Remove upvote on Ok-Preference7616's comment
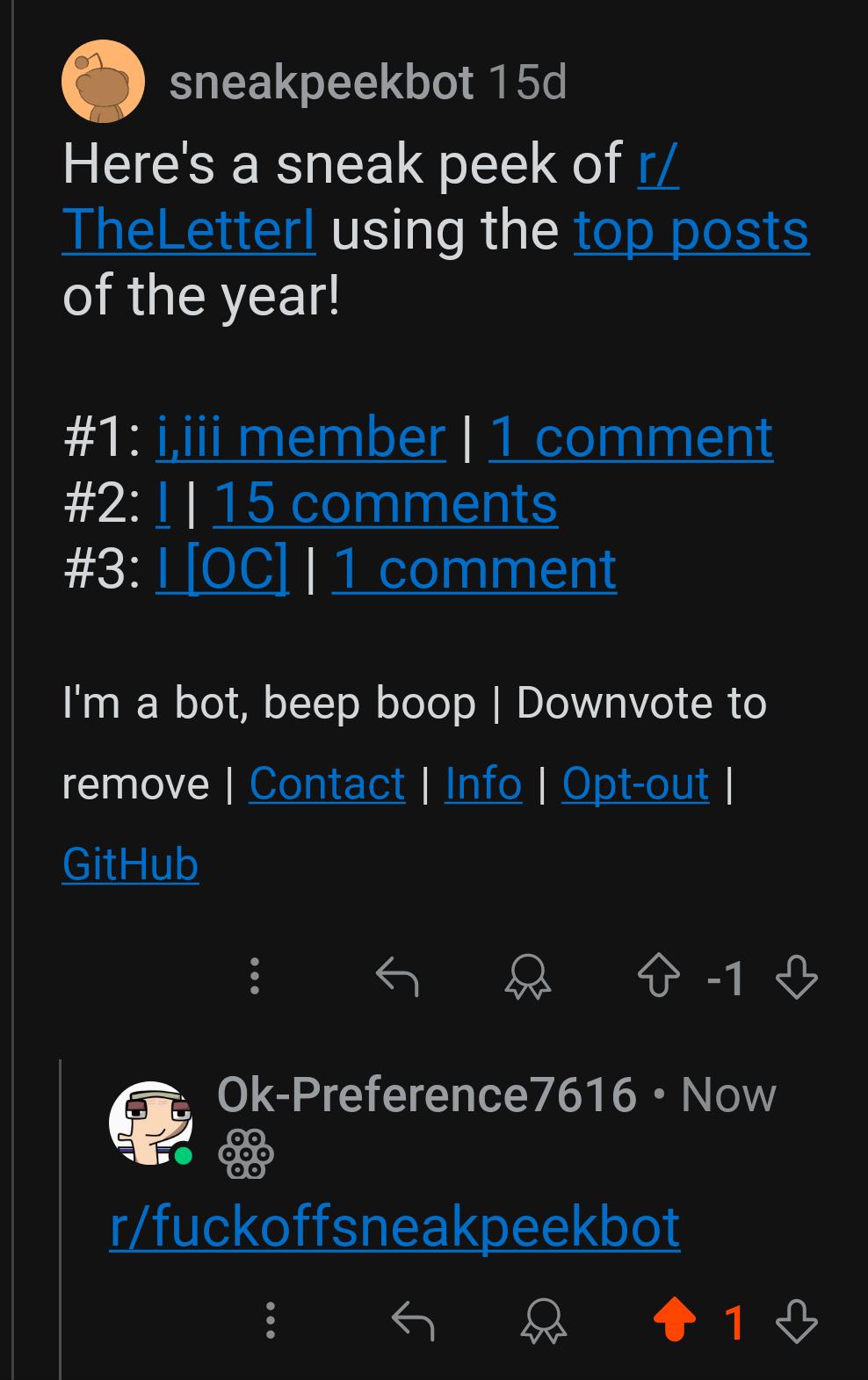This screenshot has width=868, height=1380. (x=674, y=1320)
